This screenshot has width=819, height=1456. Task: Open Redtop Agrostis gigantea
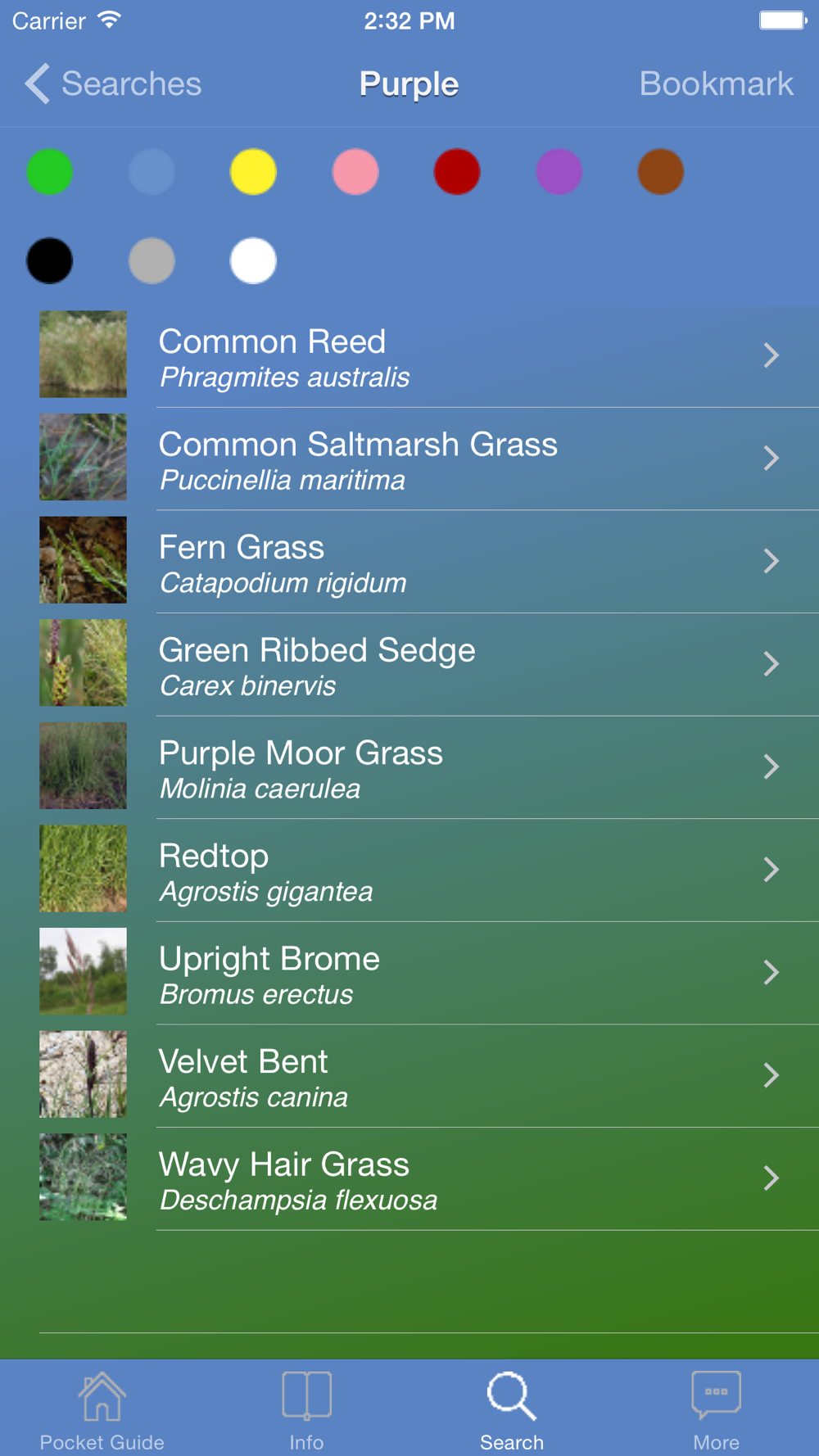click(x=409, y=870)
